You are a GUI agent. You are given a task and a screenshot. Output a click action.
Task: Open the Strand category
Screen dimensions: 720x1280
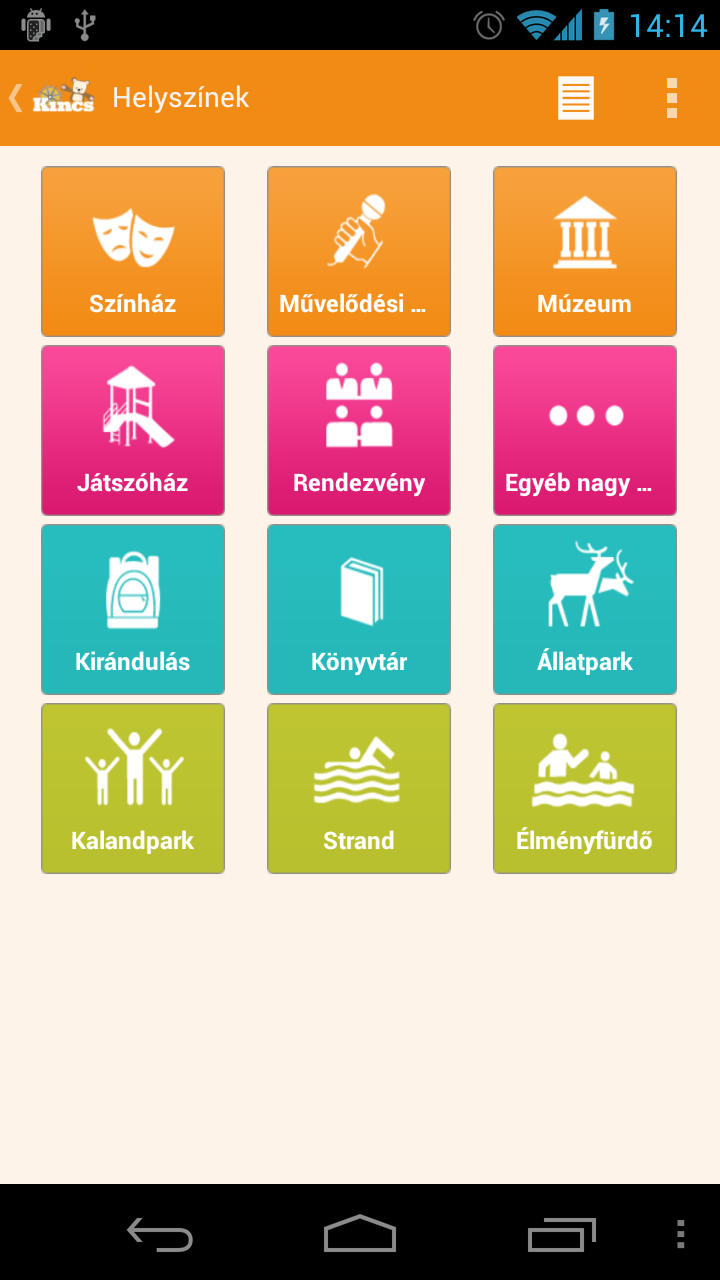[359, 789]
